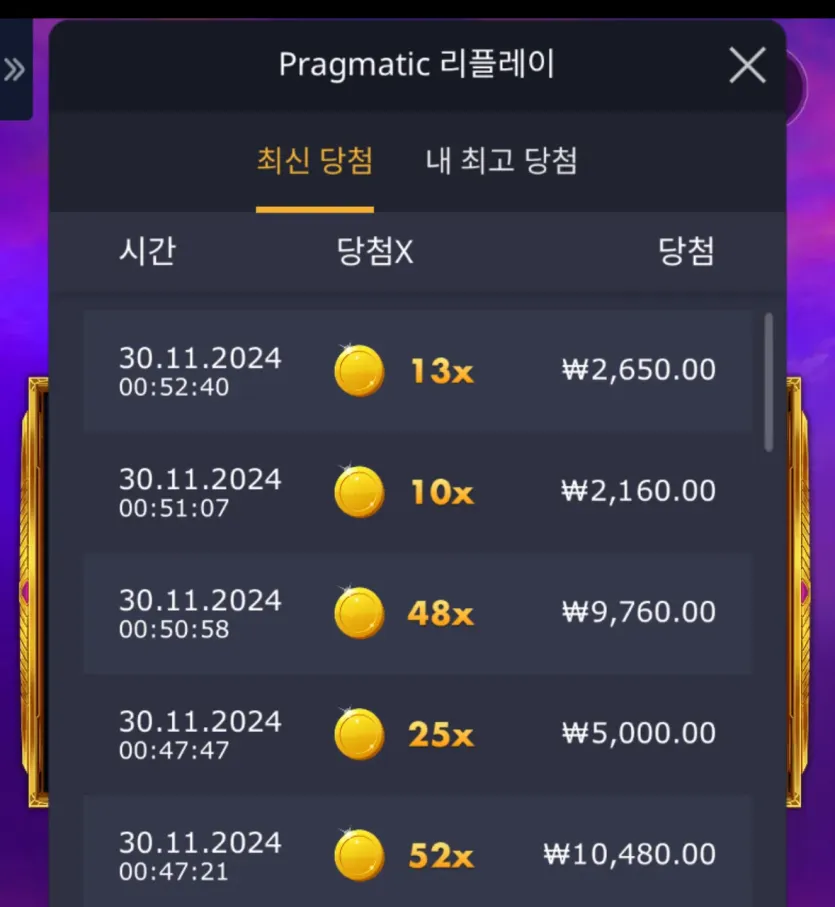Open the 25x win replay at 00:47:47
Screen dimensions: 835x907
click(x=417, y=735)
